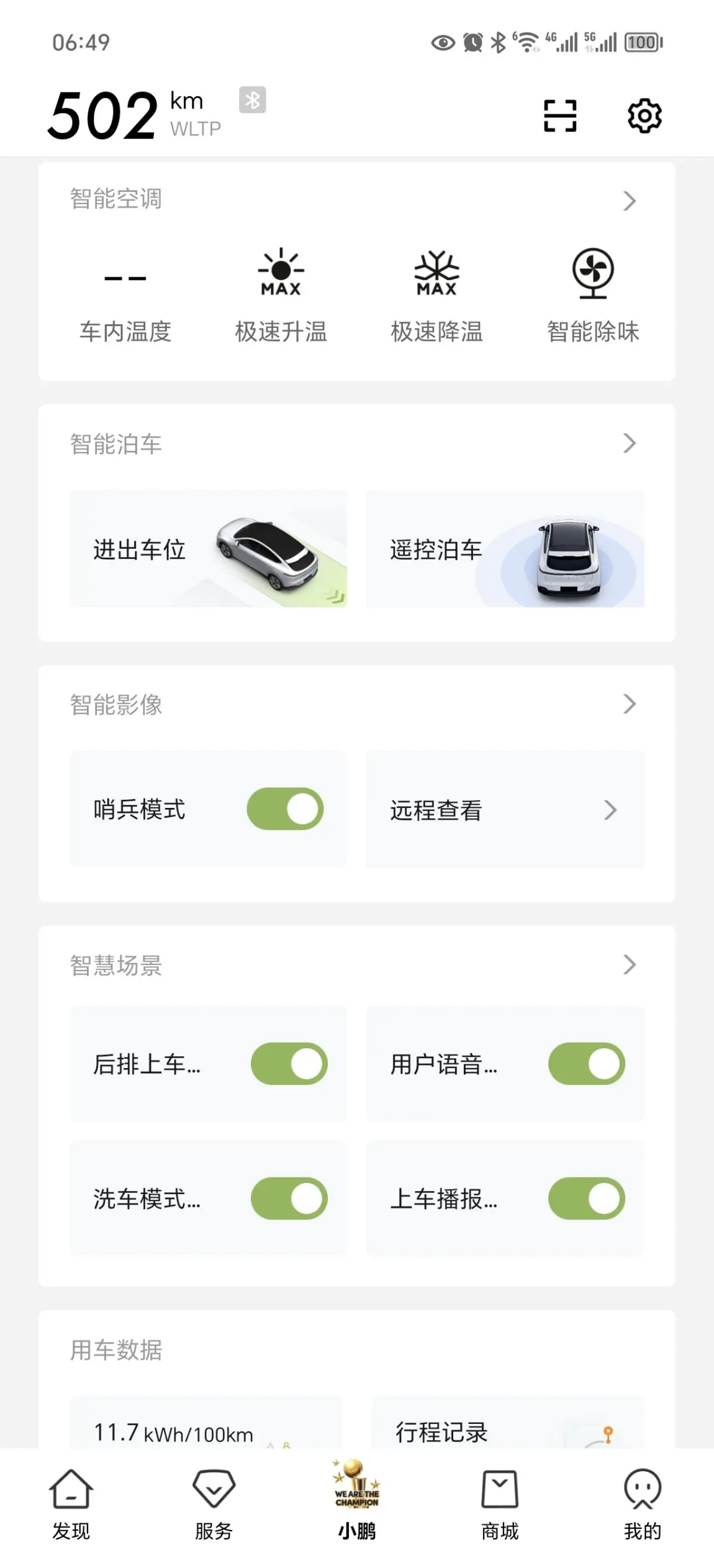Open the 进出车位 parking card
This screenshot has height=1568, width=714.
(x=208, y=549)
